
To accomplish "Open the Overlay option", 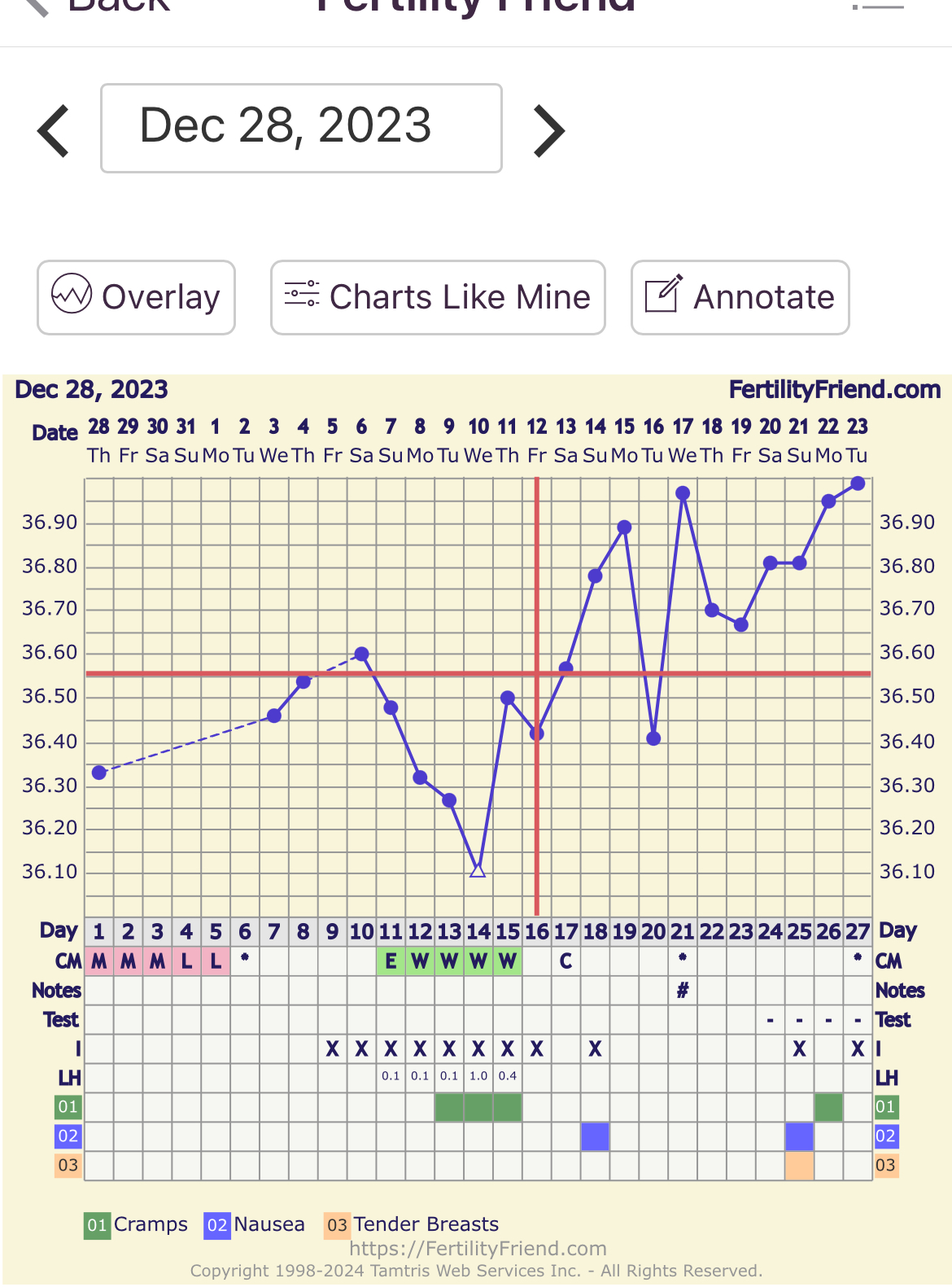I will click(x=136, y=297).
